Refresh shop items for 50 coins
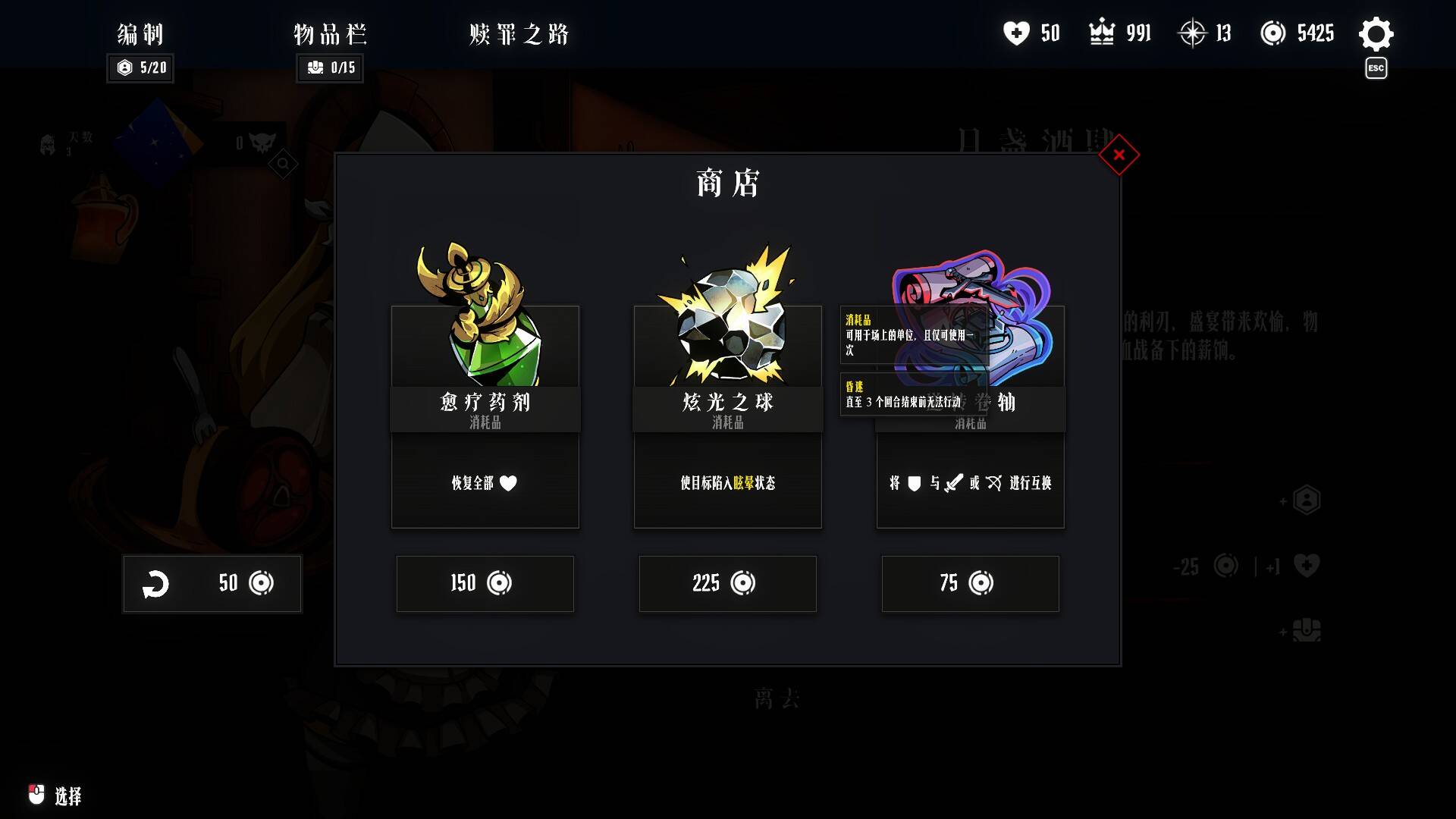Image resolution: width=1456 pixels, height=819 pixels. [212, 583]
